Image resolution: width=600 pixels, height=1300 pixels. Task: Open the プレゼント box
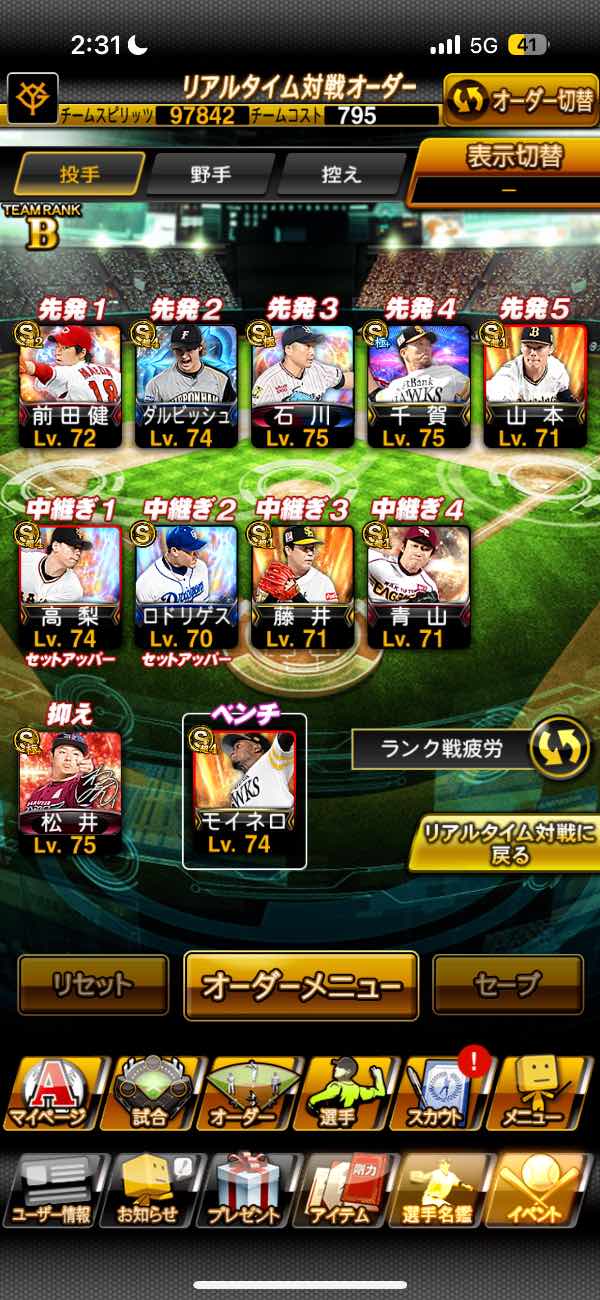click(x=245, y=1190)
